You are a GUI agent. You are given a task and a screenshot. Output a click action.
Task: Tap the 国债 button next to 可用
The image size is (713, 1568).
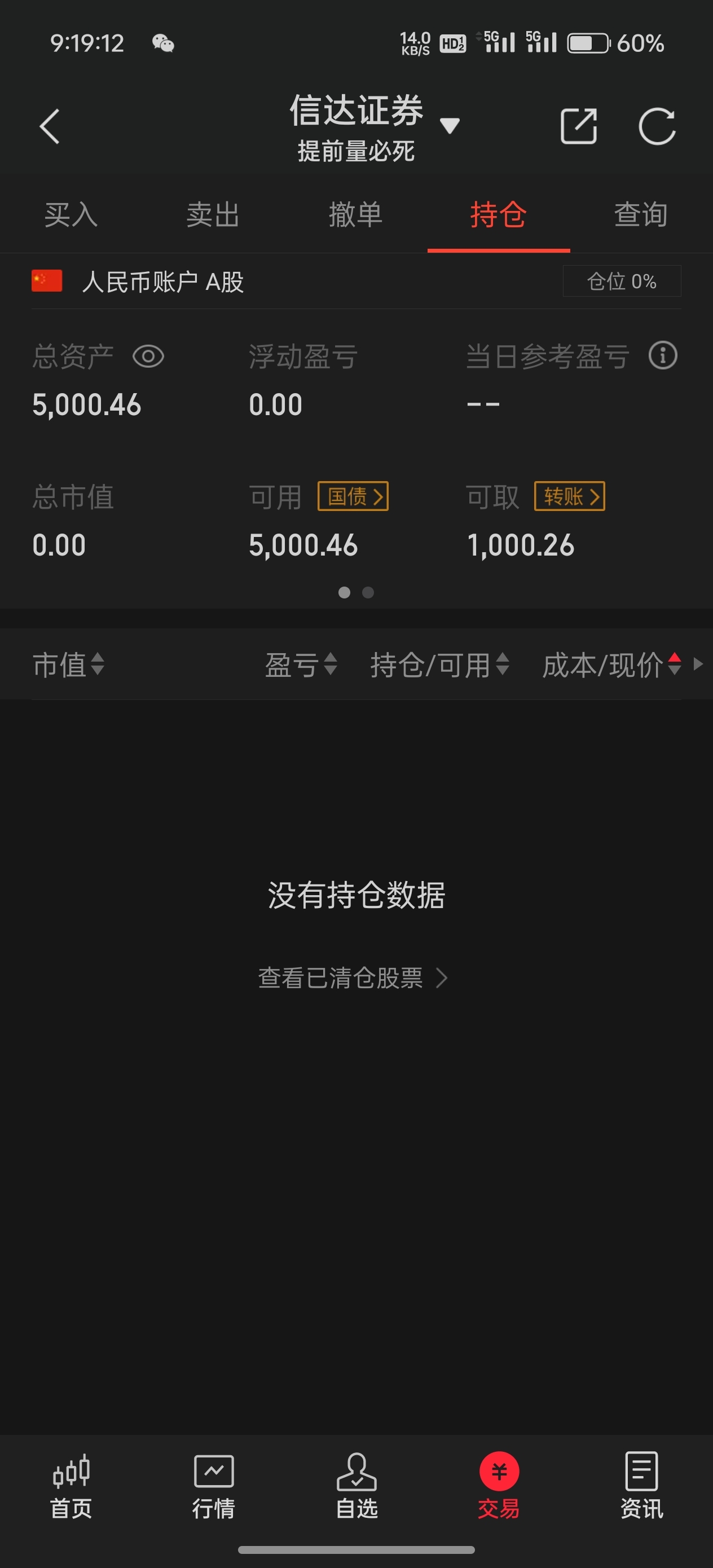353,497
